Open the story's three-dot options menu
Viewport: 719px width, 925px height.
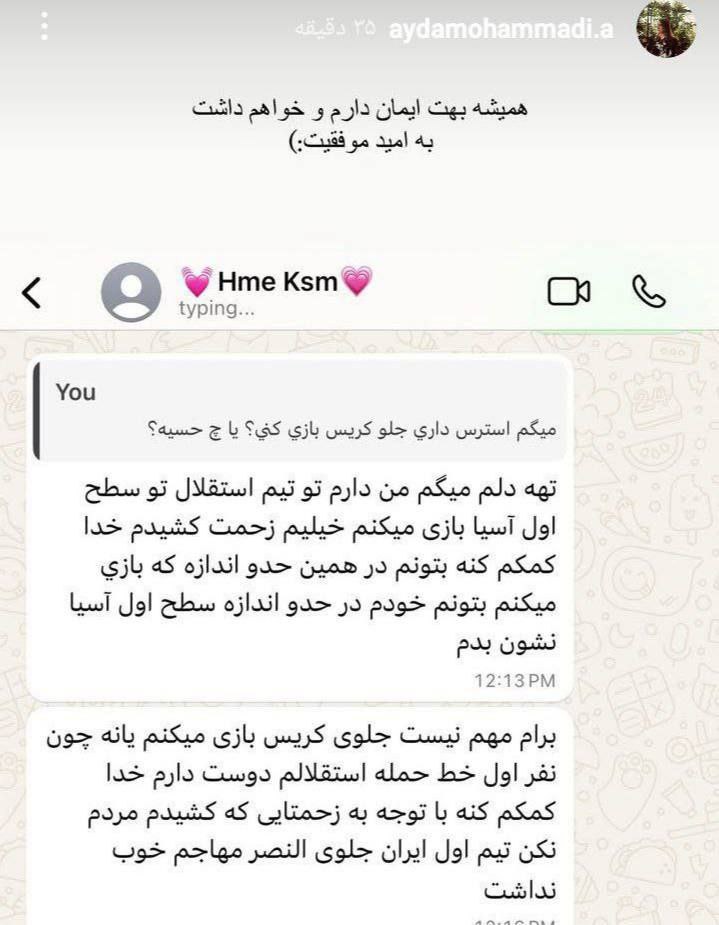click(x=43, y=27)
